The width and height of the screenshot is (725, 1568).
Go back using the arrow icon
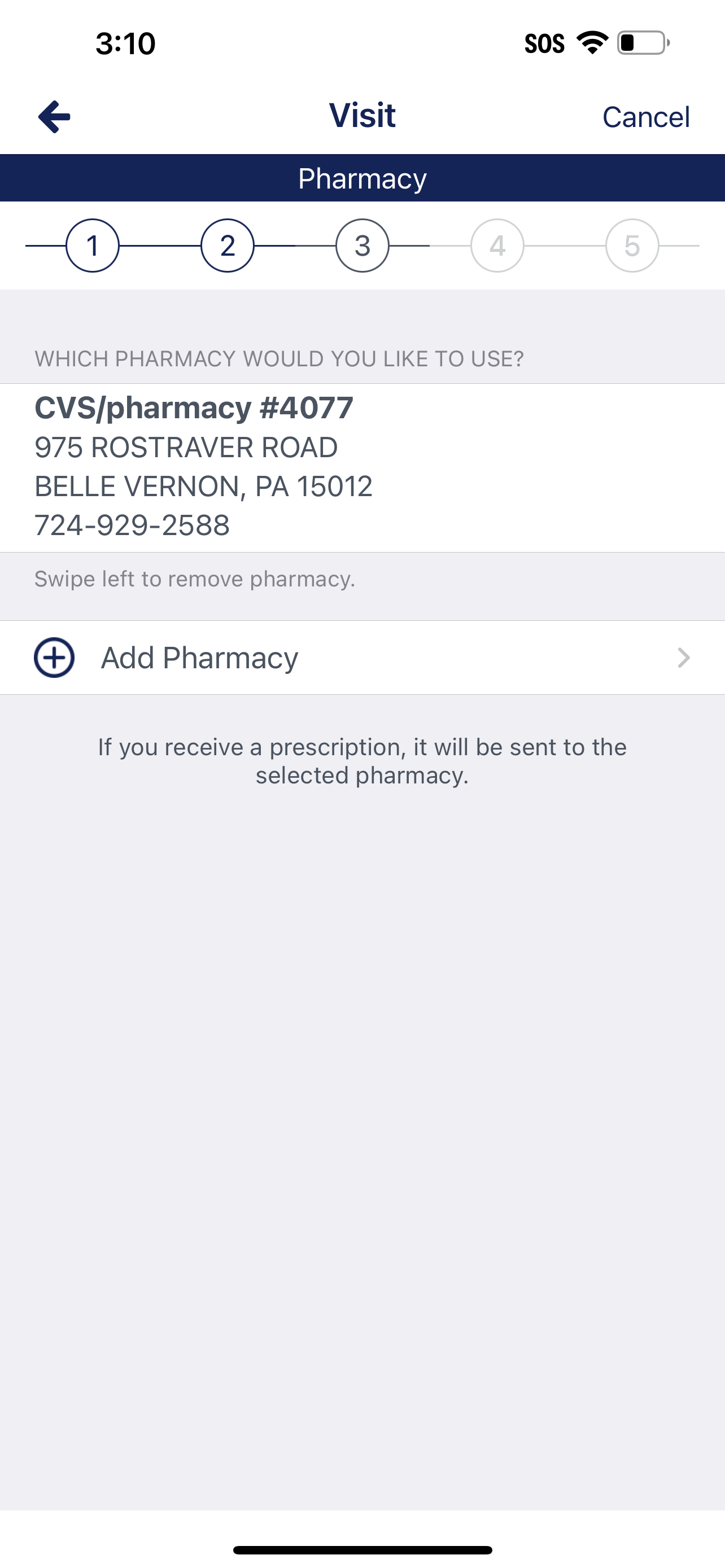(54, 116)
